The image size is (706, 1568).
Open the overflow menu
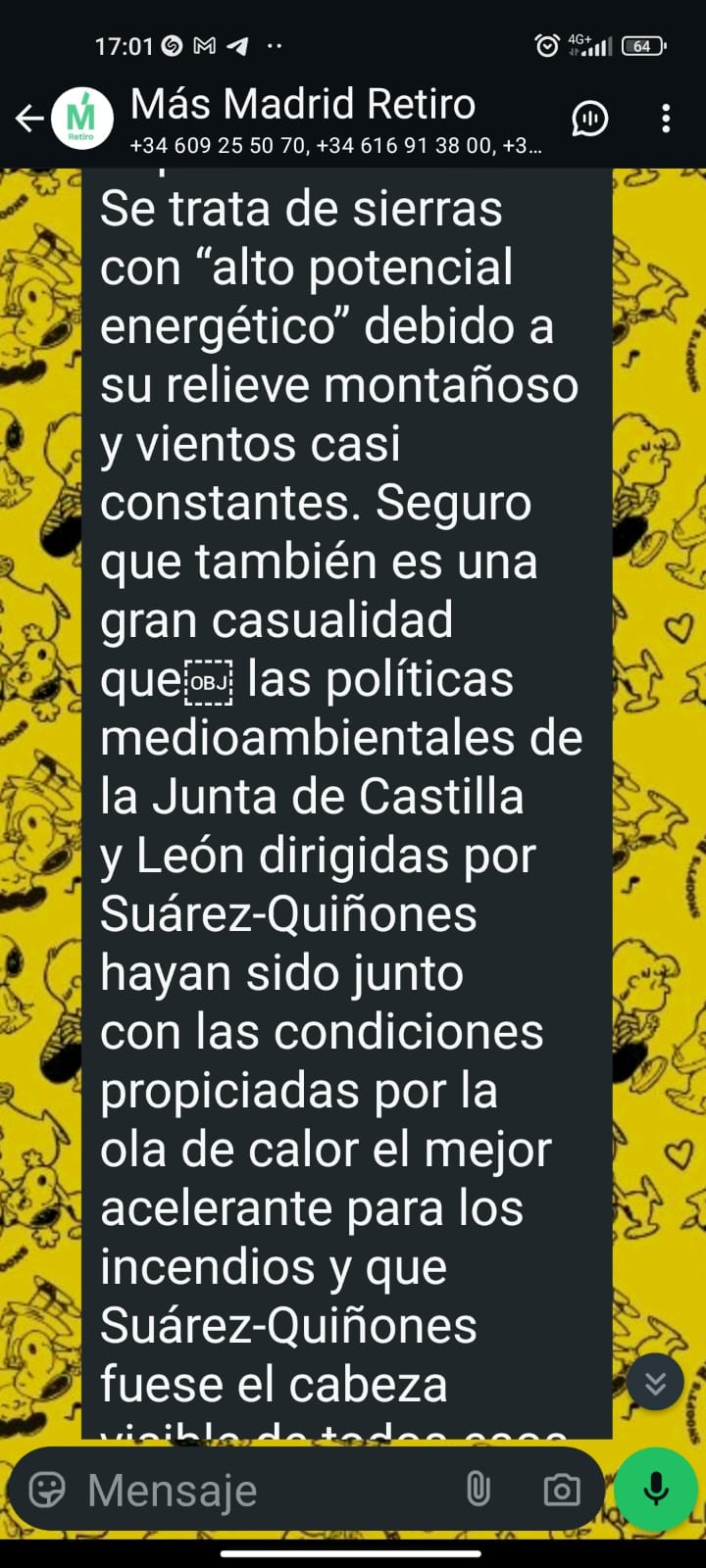click(666, 119)
